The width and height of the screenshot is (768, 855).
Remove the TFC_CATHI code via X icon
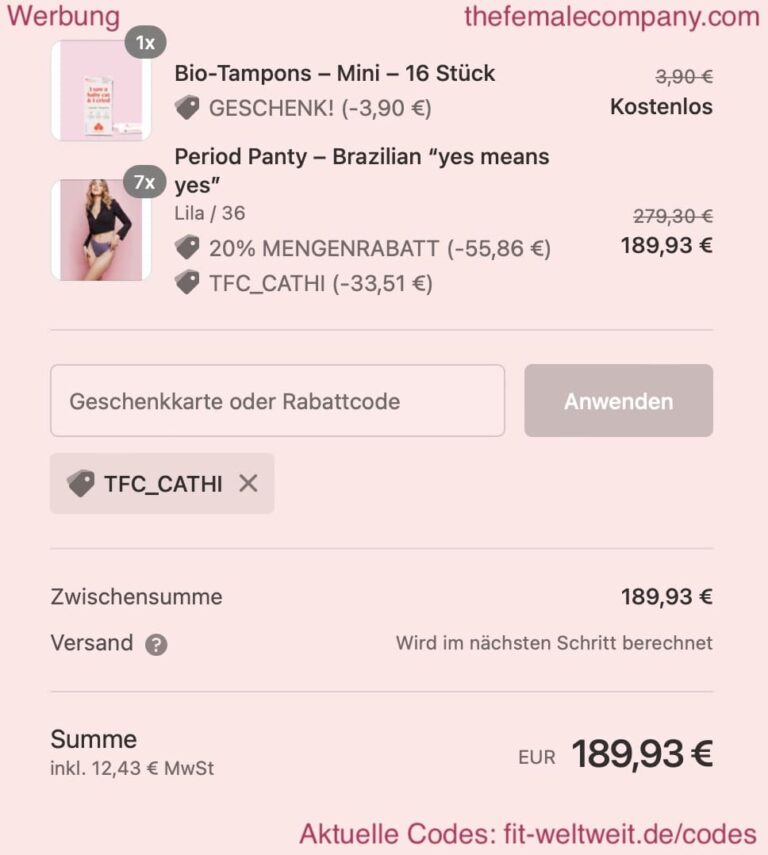pos(247,483)
